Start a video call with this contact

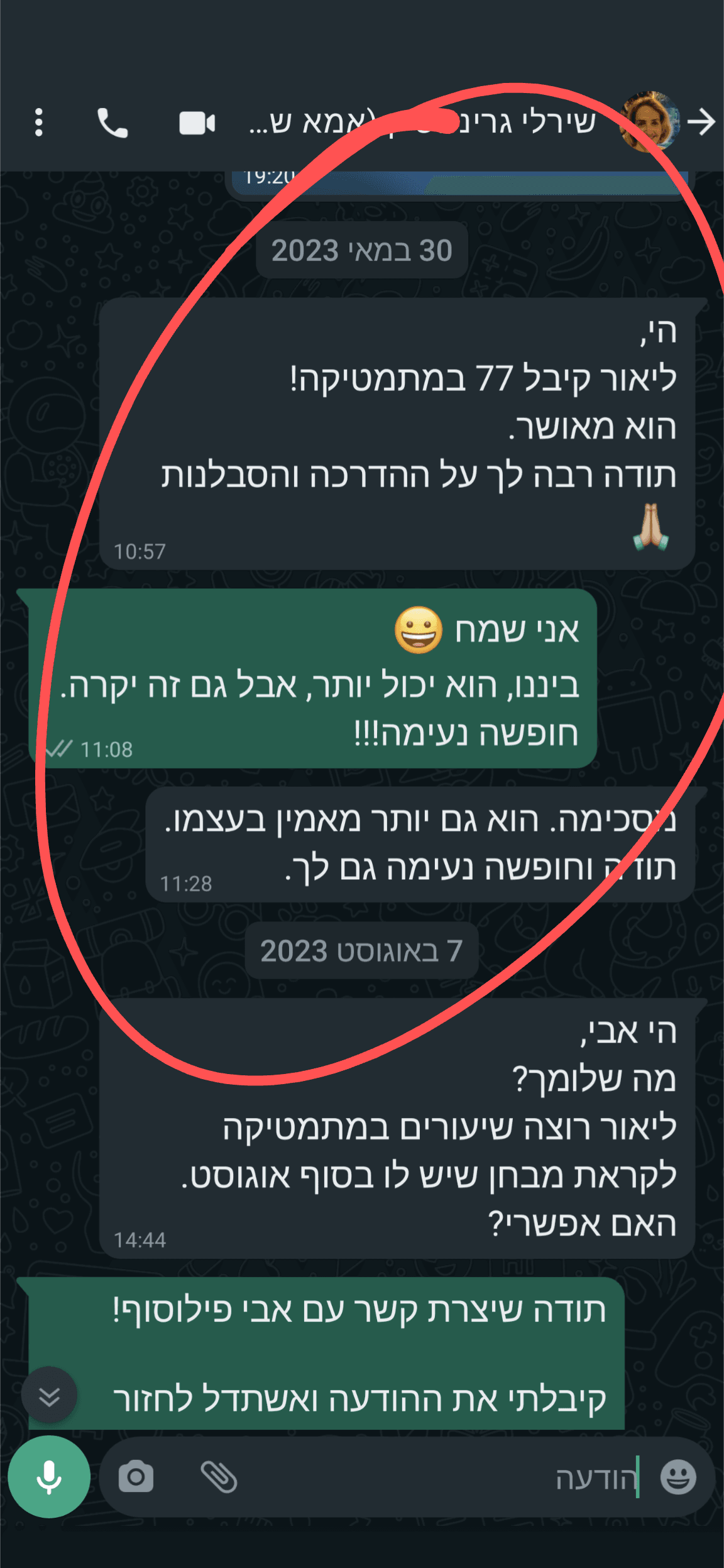point(197,123)
